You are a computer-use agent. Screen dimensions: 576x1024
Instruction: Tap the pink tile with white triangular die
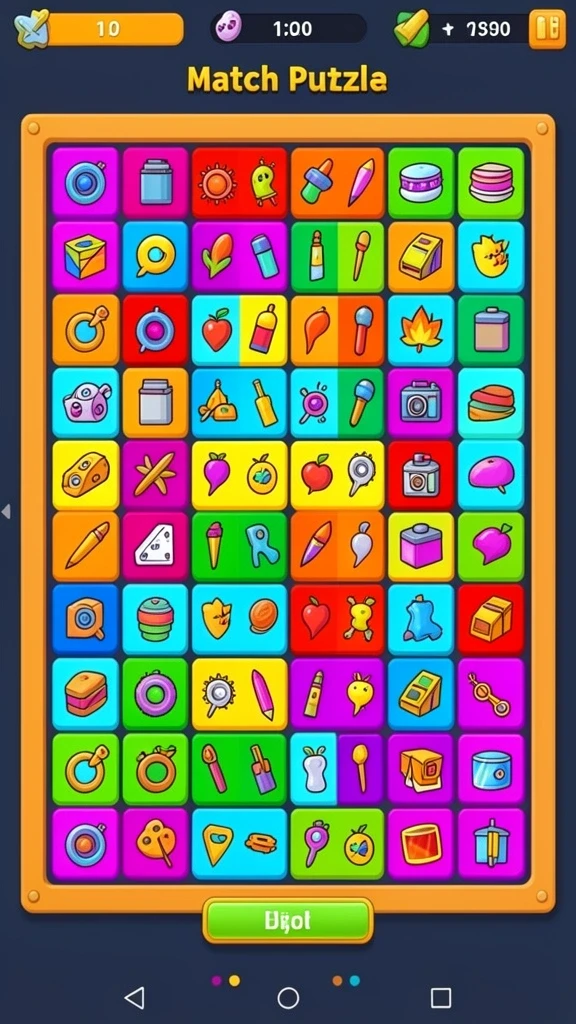[155, 547]
